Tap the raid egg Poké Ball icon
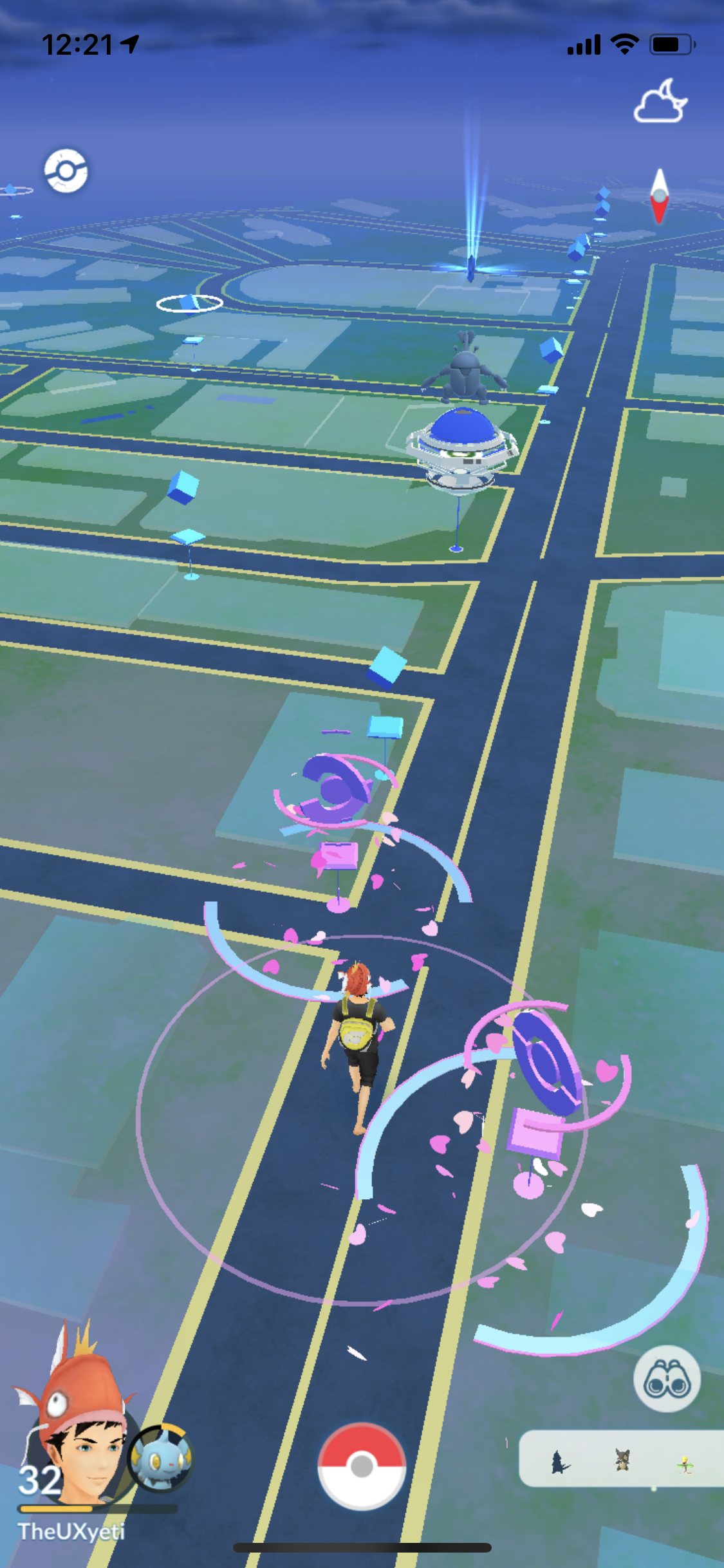 66,171
